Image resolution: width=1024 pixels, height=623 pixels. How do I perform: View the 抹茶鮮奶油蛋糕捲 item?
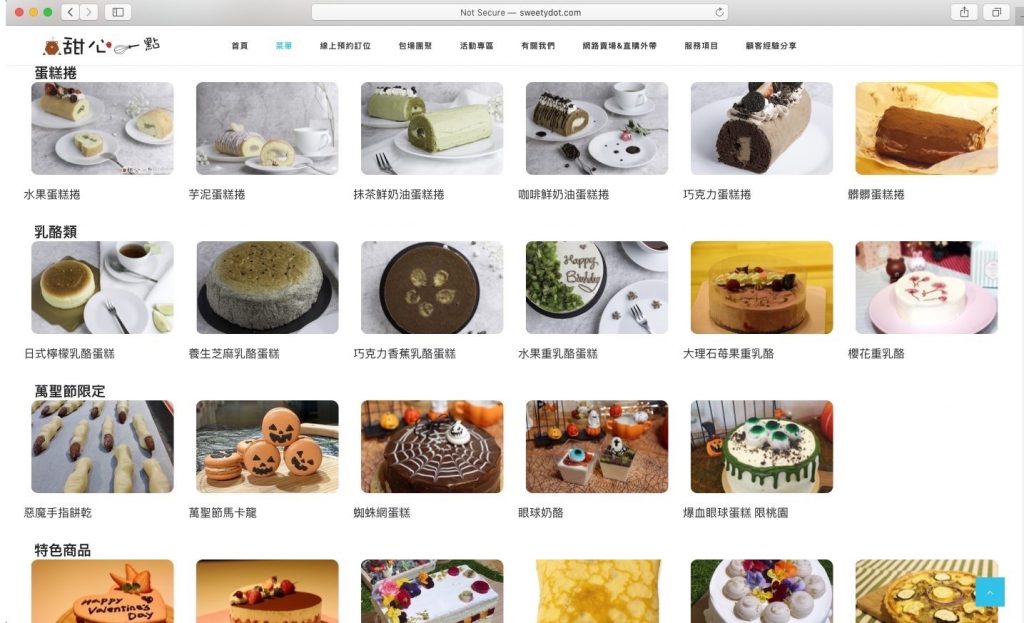(x=432, y=129)
